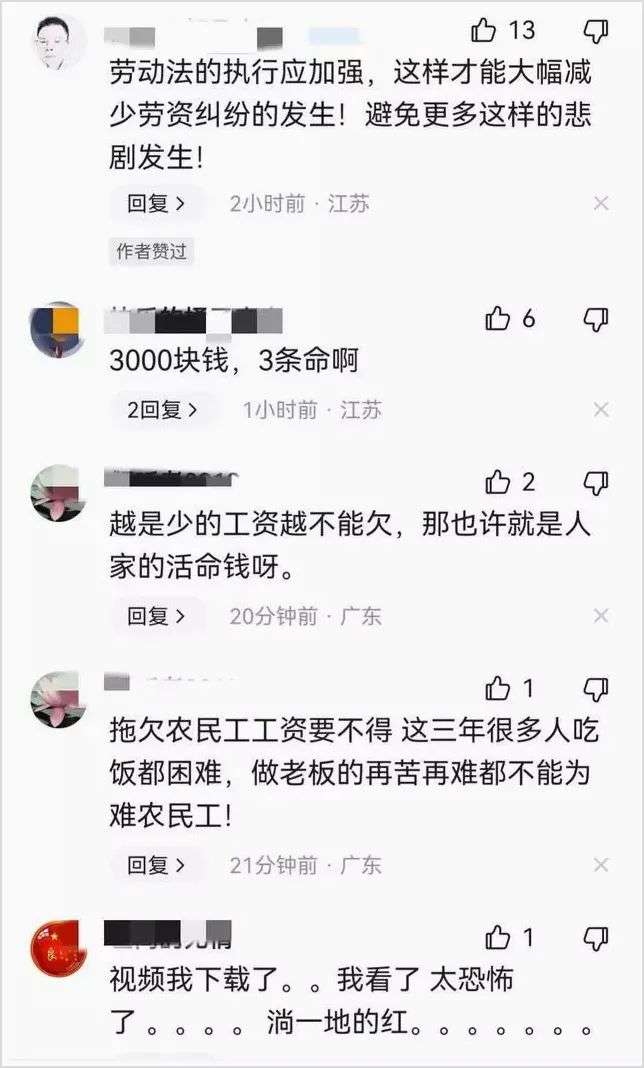Dismiss the 3000块钱 comment with its X
This screenshot has width=644, height=1068.
click(x=601, y=409)
